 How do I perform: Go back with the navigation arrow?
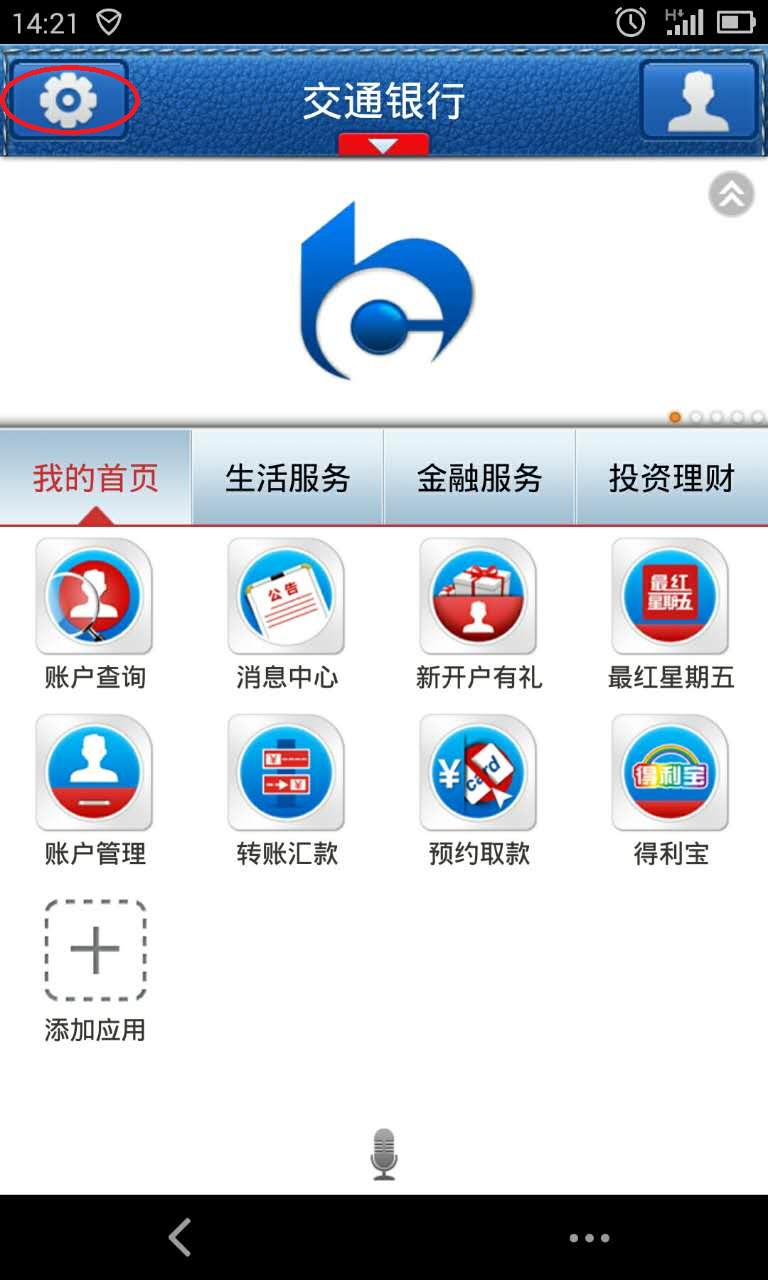[180, 1237]
